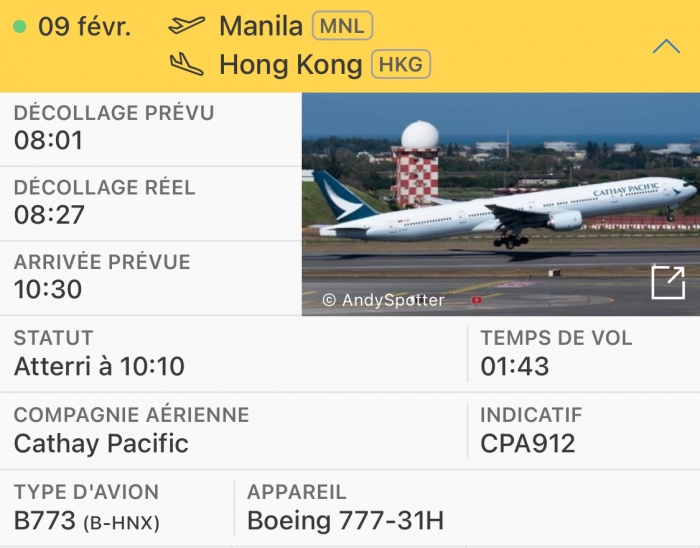Open the aircraft photo in full view
Viewport: 700px width, 548px height.
(x=667, y=283)
